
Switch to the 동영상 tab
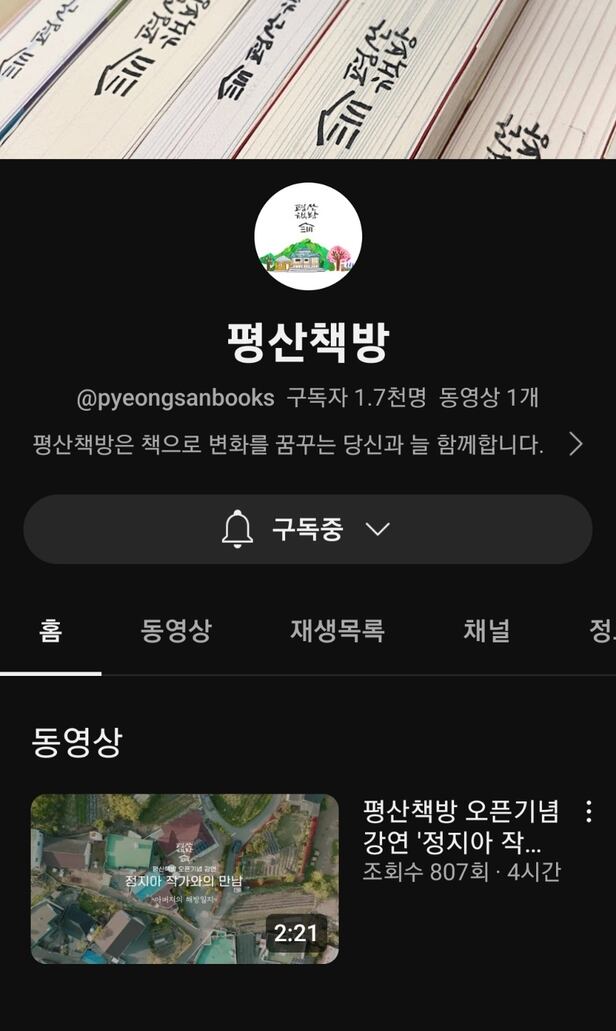click(x=176, y=631)
